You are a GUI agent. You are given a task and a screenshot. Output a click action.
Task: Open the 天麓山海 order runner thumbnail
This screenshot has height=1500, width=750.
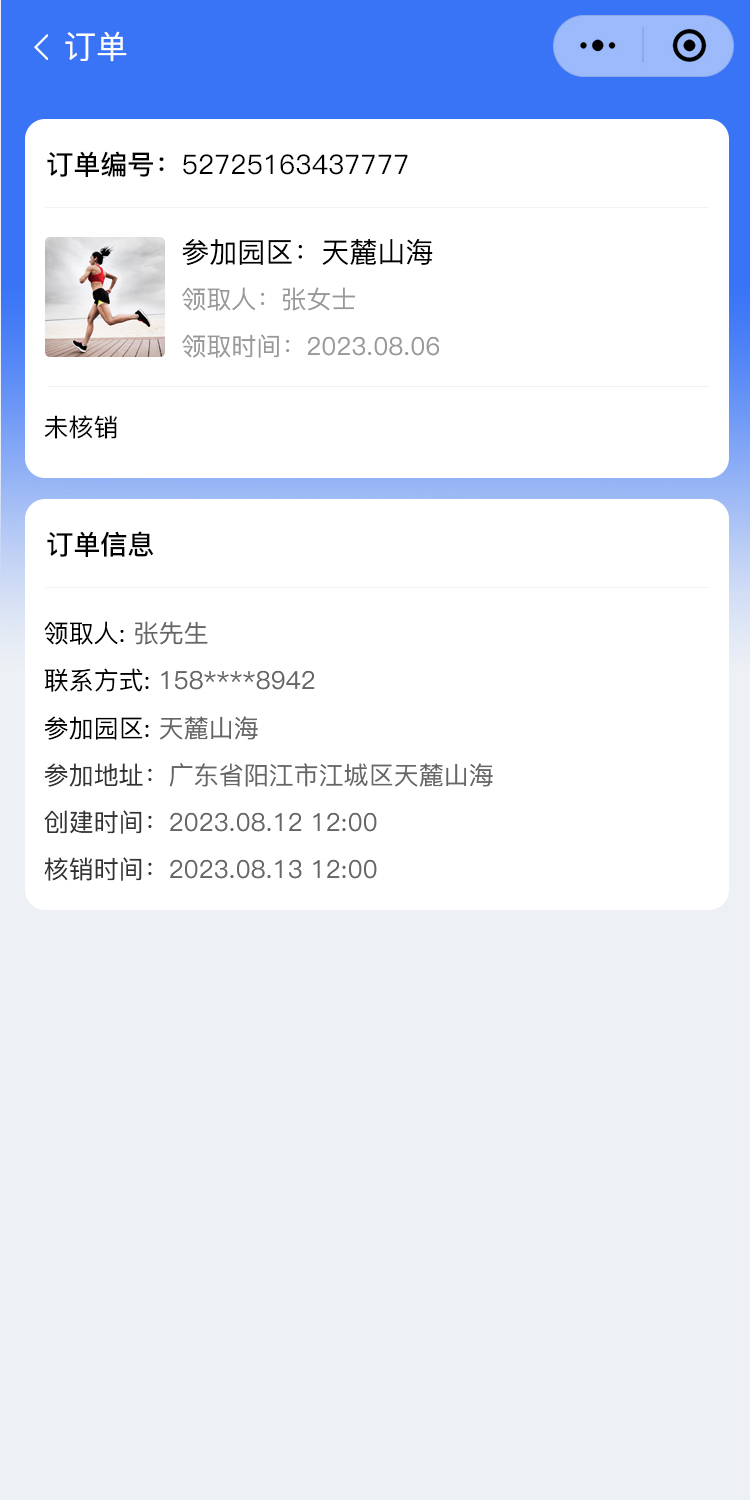tap(105, 297)
